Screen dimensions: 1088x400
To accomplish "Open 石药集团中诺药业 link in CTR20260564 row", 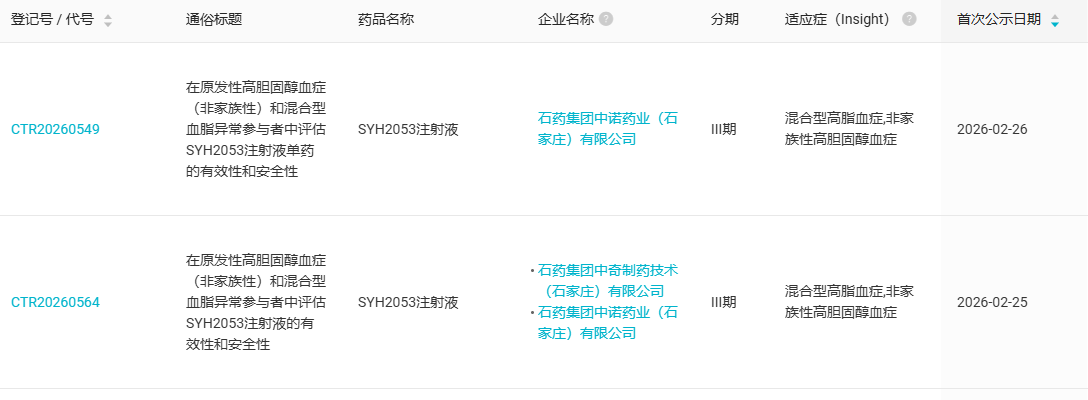I will [607, 322].
